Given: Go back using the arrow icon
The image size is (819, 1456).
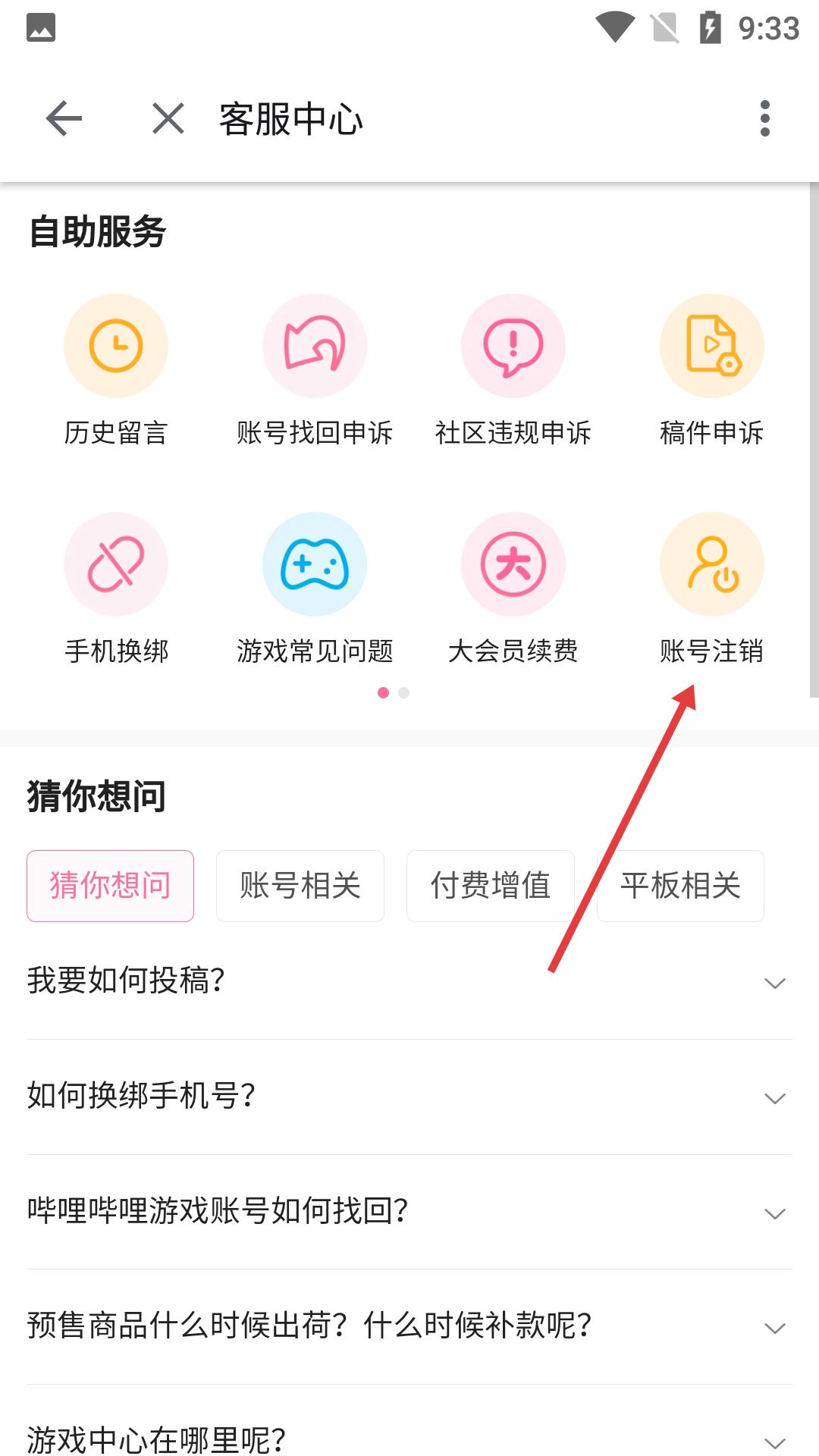Looking at the screenshot, I should 64,118.
